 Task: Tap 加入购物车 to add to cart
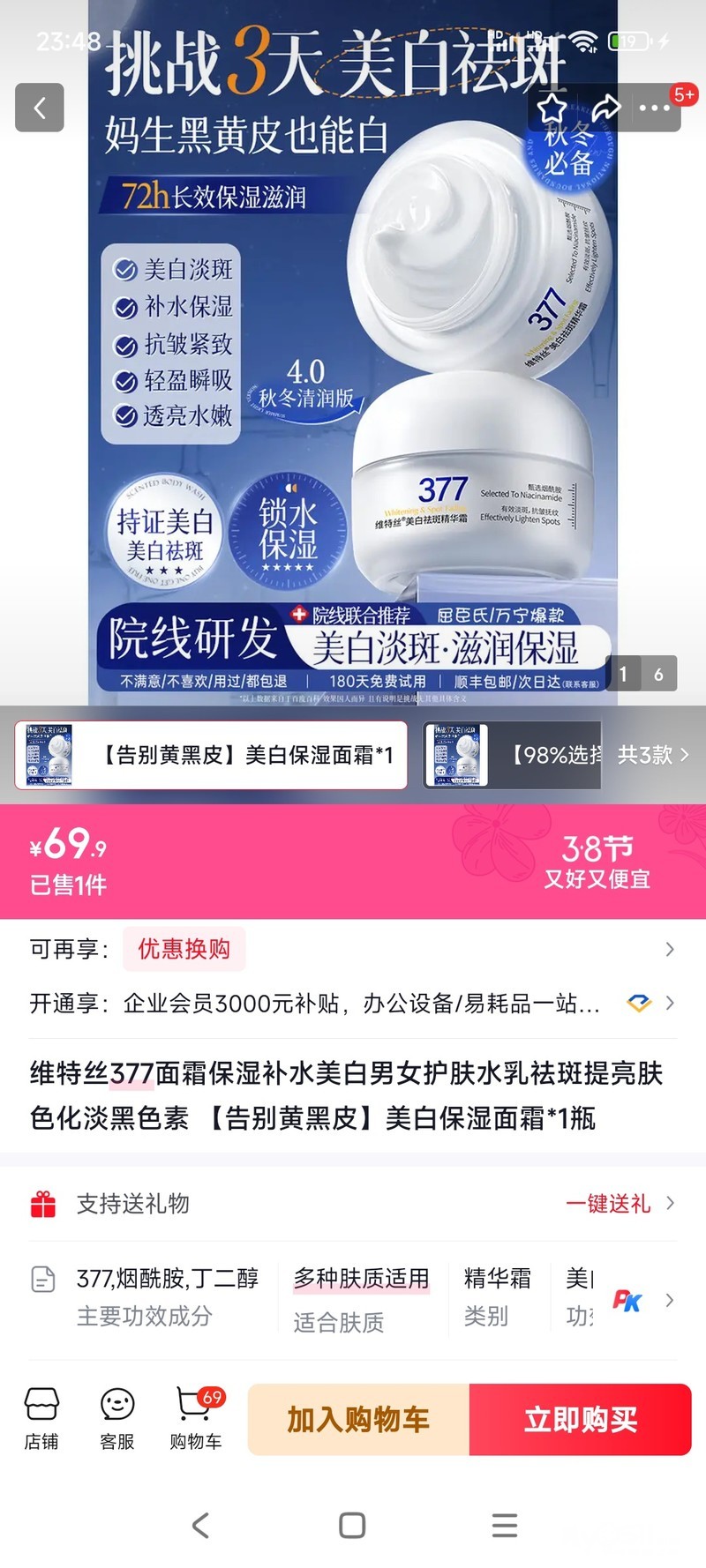358,1419
